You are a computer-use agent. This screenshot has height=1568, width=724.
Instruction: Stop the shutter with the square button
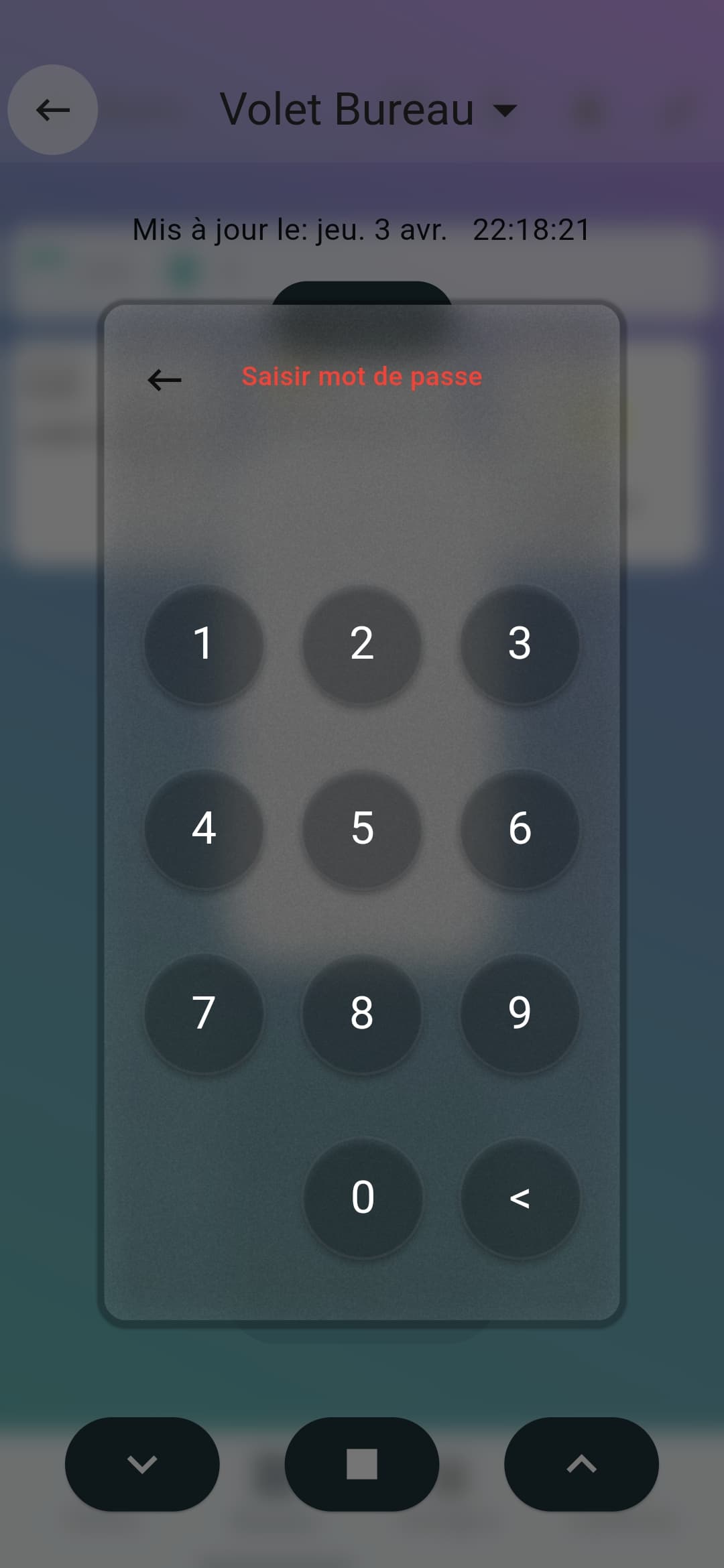coord(362,1464)
